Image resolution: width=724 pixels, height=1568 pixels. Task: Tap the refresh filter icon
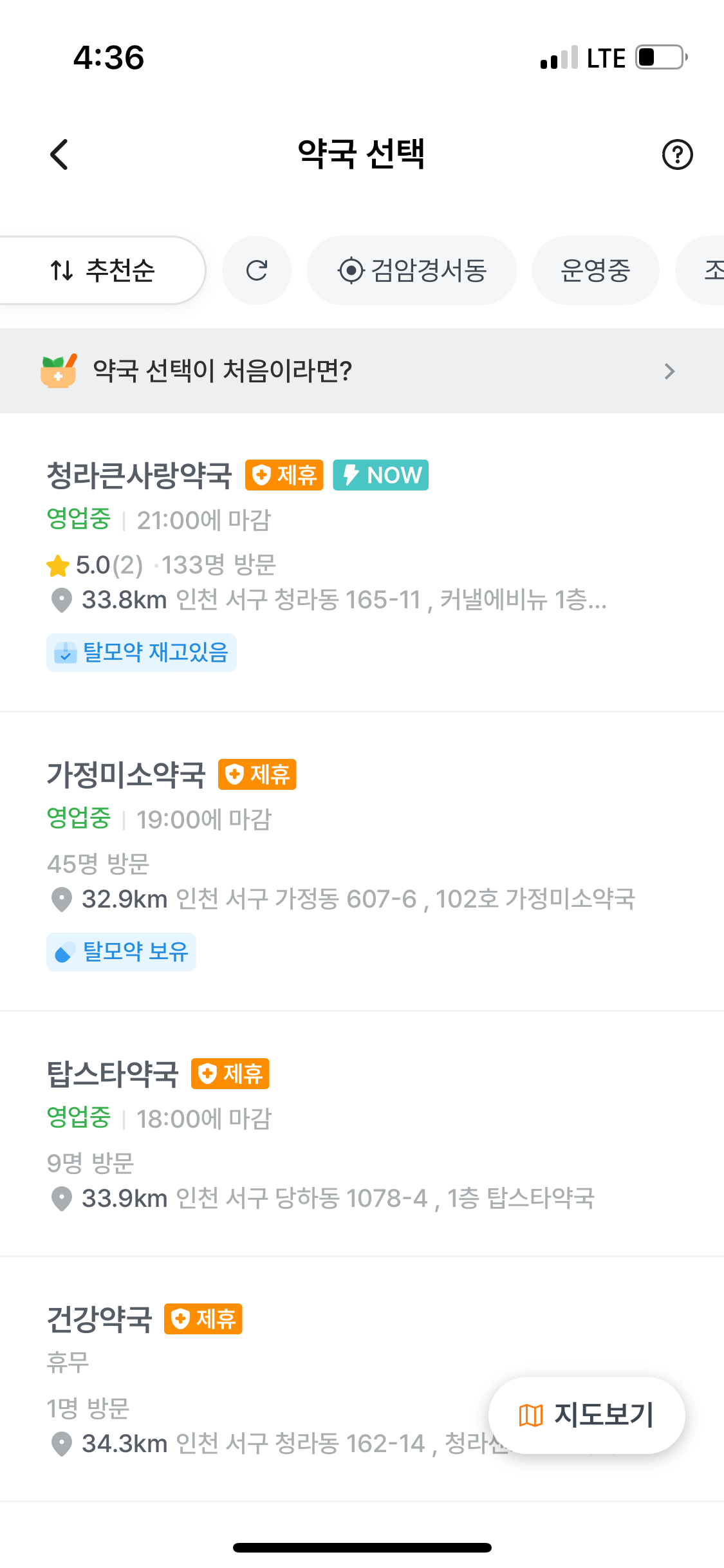pos(257,270)
